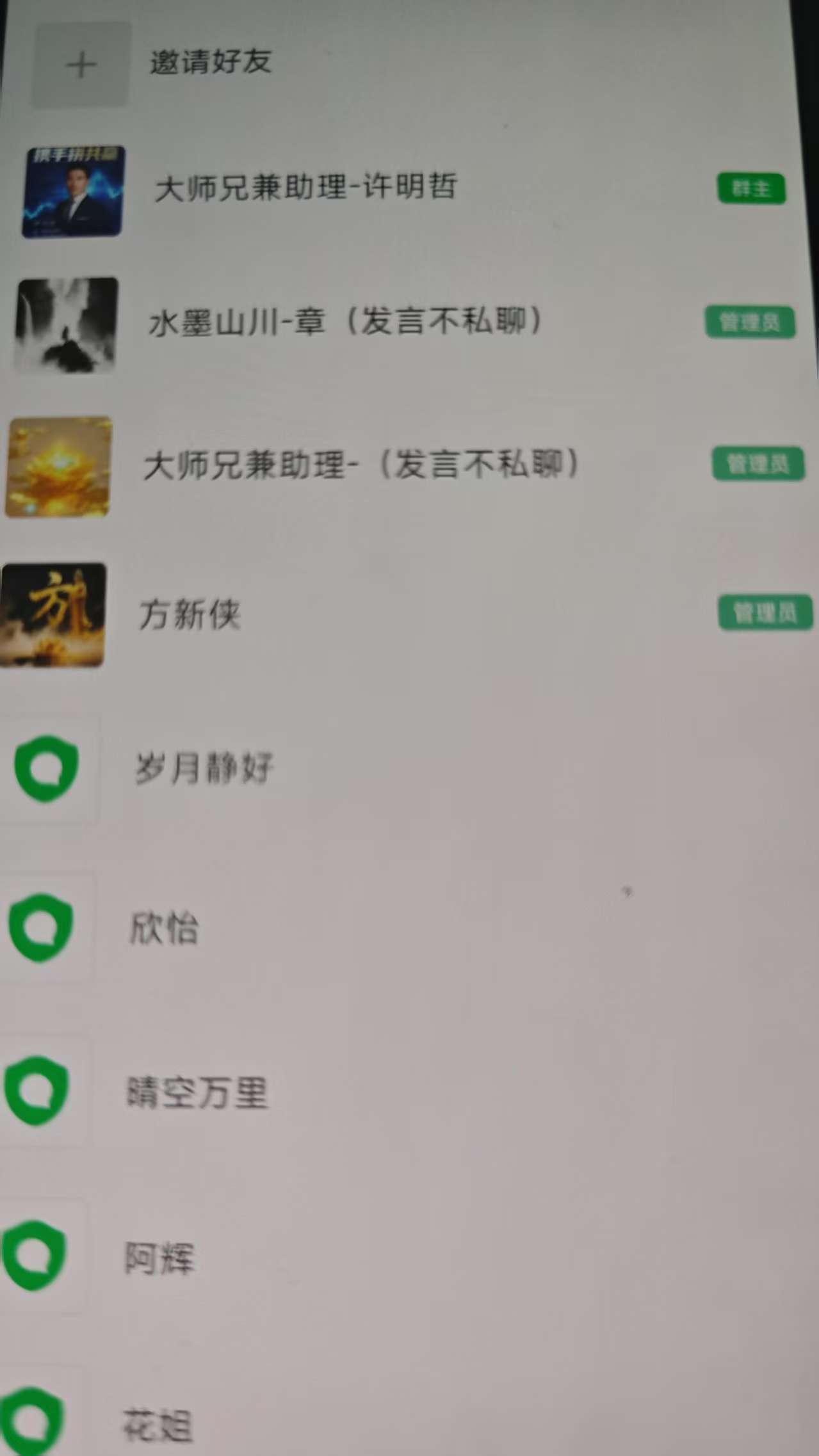Open member 花姐
Screen dimensions: 819x1456
[x=158, y=1426]
